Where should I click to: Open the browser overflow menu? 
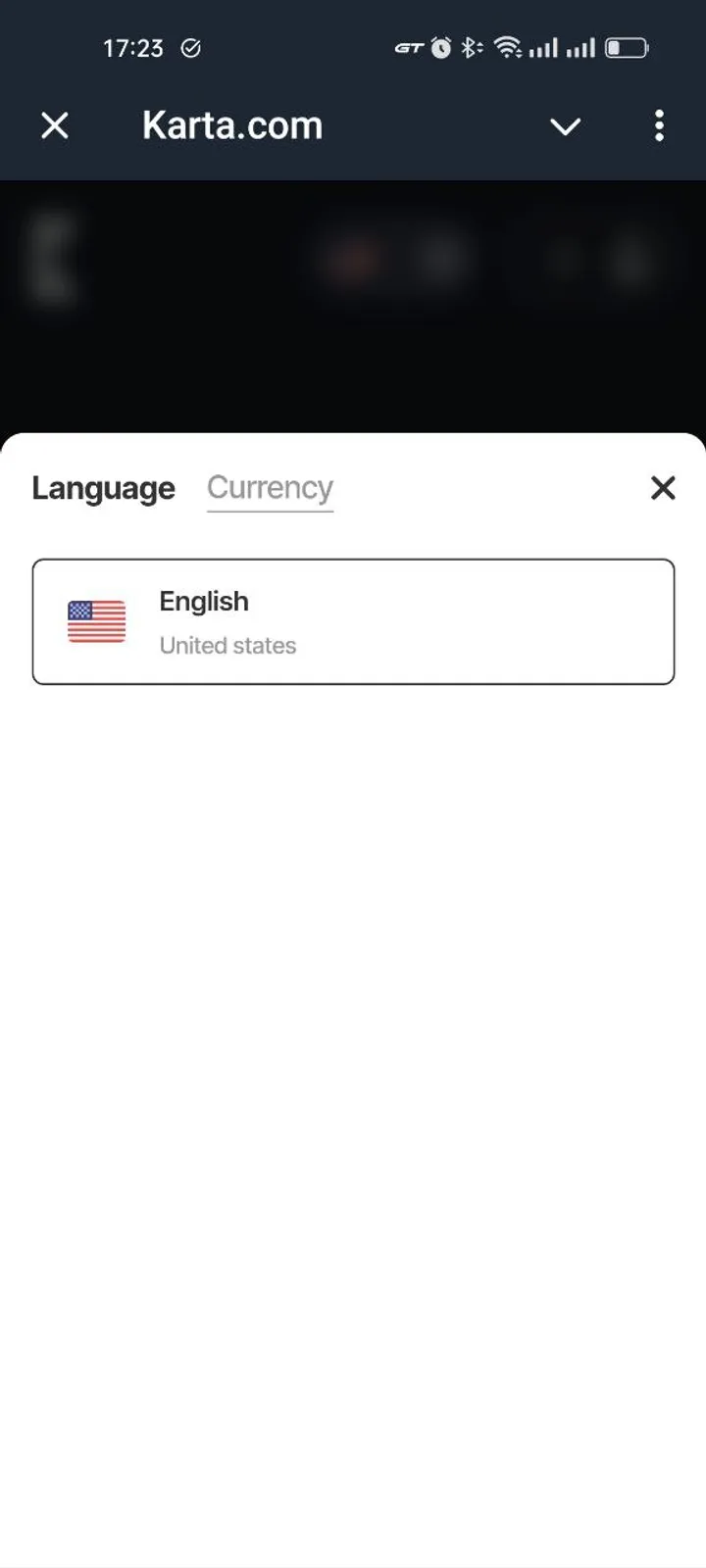(659, 125)
